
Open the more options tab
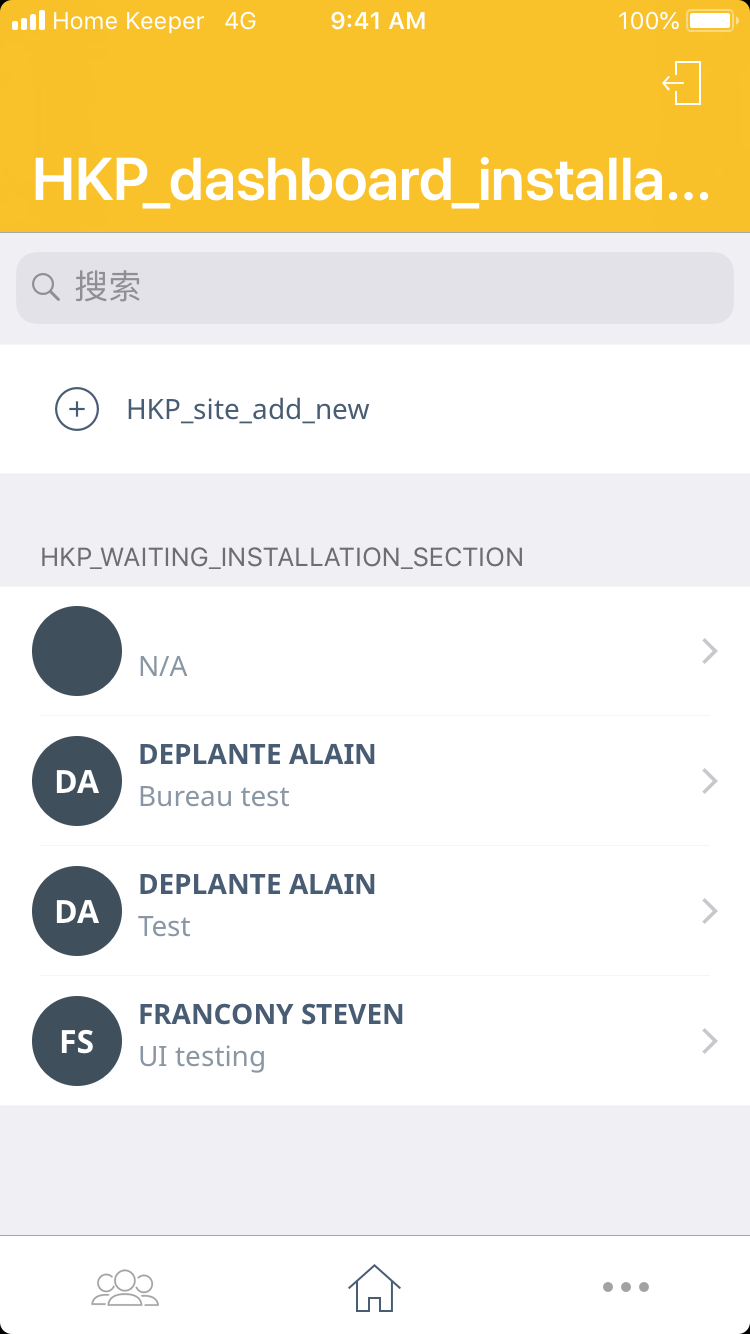coord(626,1287)
